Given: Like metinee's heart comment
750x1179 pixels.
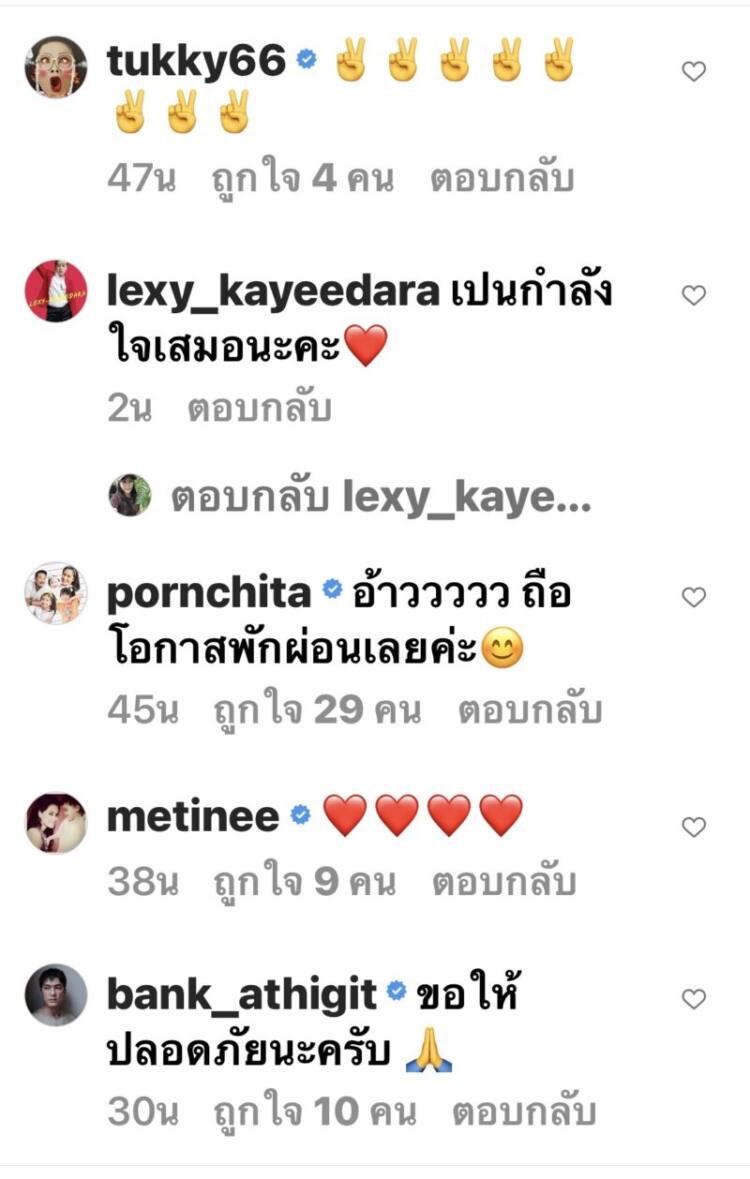Looking at the screenshot, I should tap(693, 827).
